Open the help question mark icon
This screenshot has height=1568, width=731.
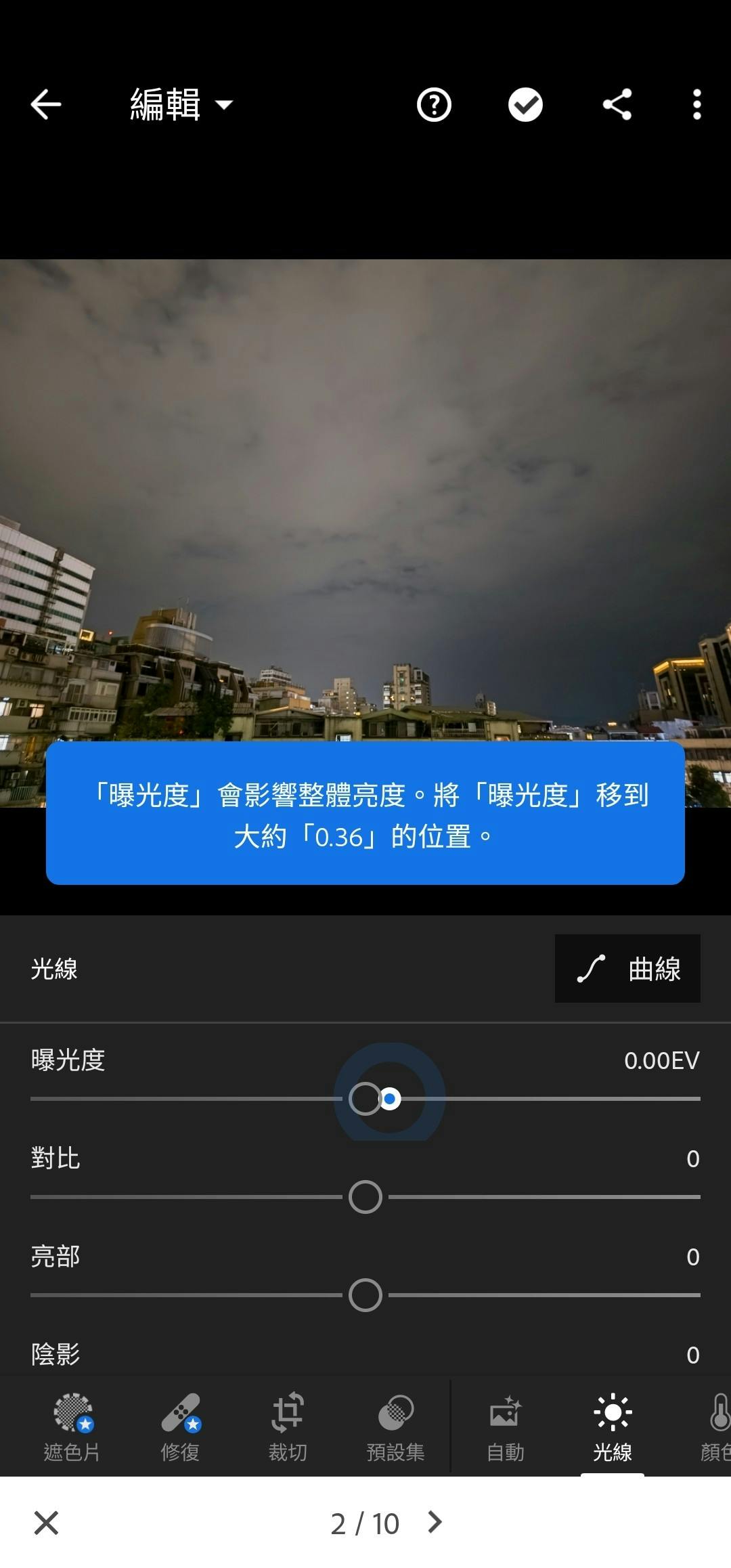[x=434, y=105]
